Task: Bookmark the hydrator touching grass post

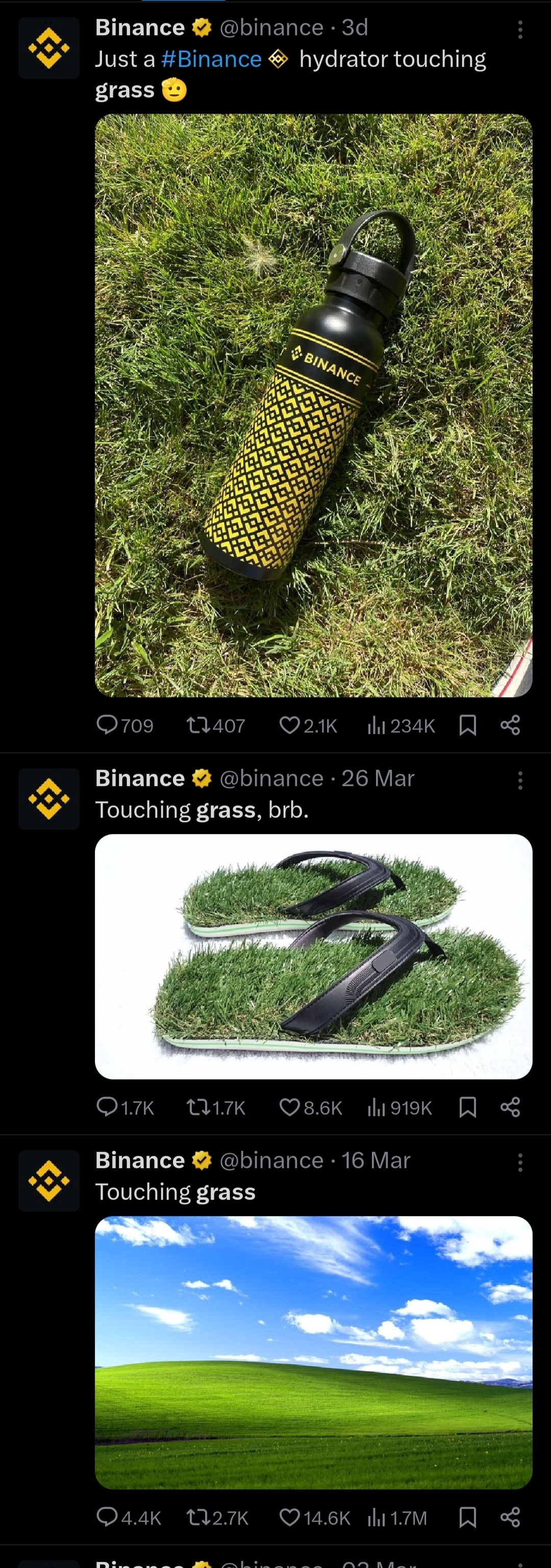Action: coord(467,724)
